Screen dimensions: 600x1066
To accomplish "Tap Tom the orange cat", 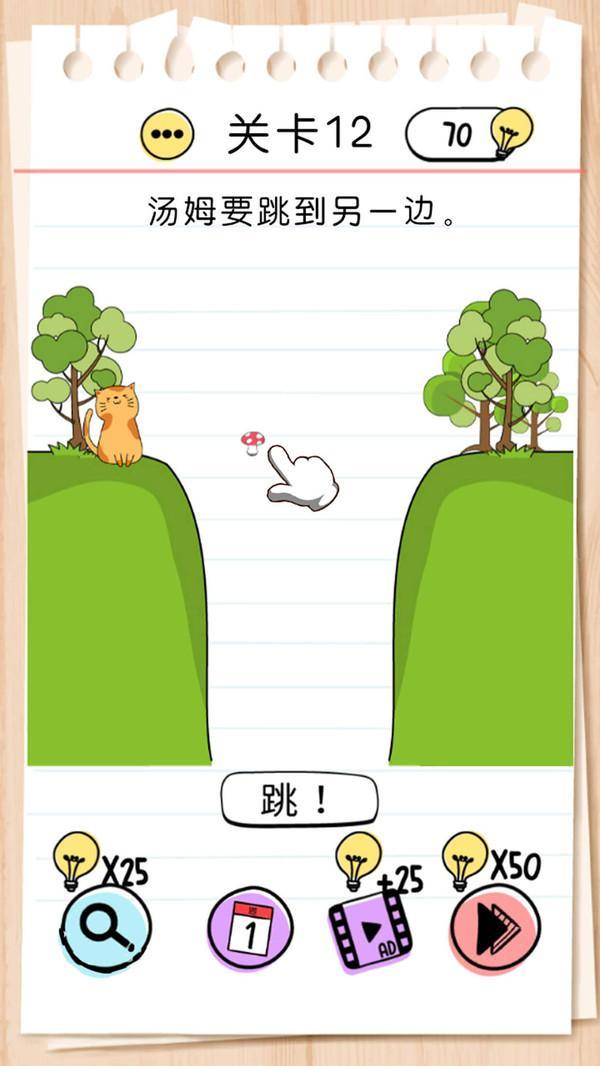I will (115, 424).
